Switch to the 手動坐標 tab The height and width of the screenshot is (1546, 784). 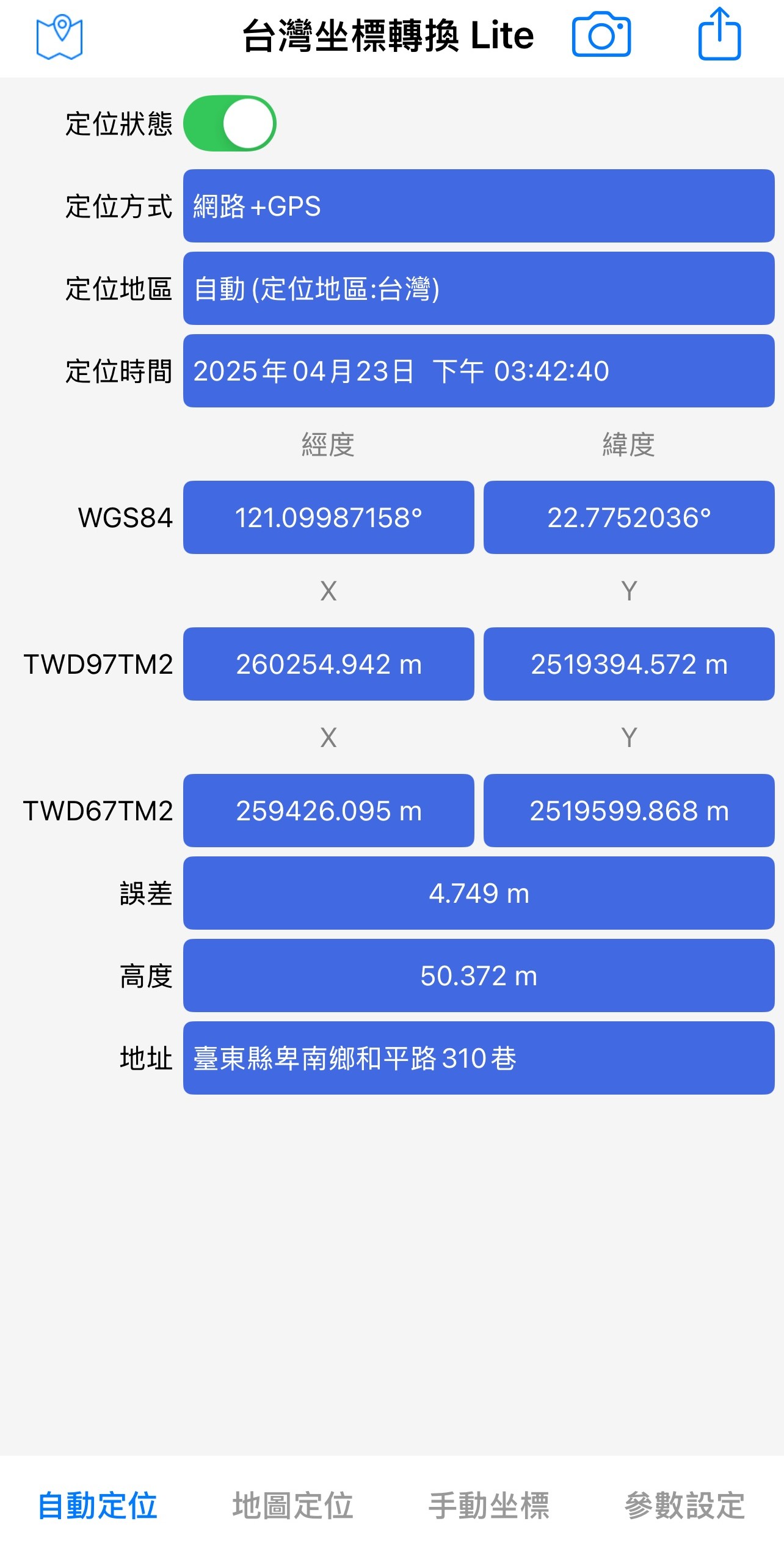coord(489,1506)
